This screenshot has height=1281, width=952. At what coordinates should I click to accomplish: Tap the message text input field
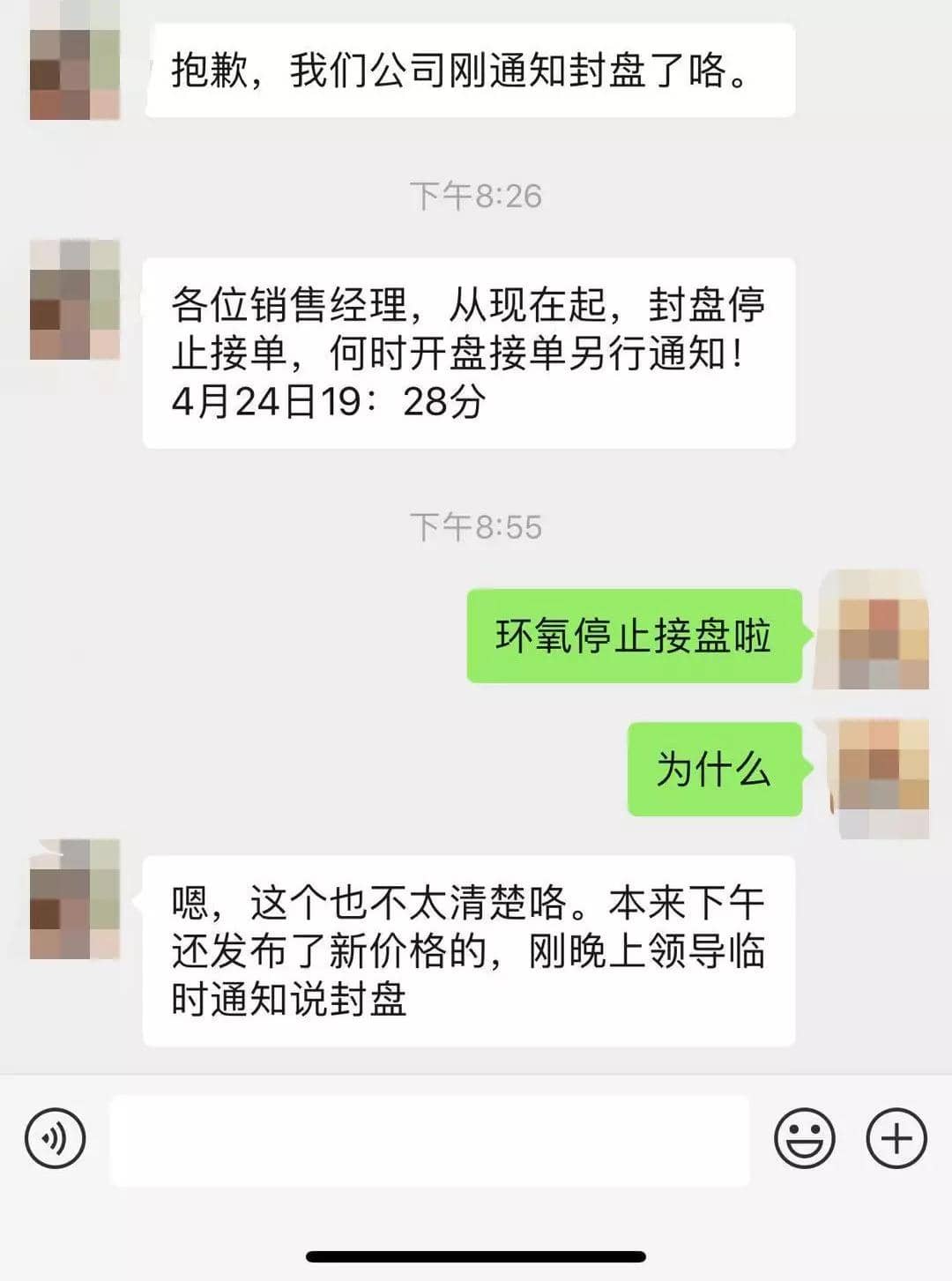(x=429, y=1139)
